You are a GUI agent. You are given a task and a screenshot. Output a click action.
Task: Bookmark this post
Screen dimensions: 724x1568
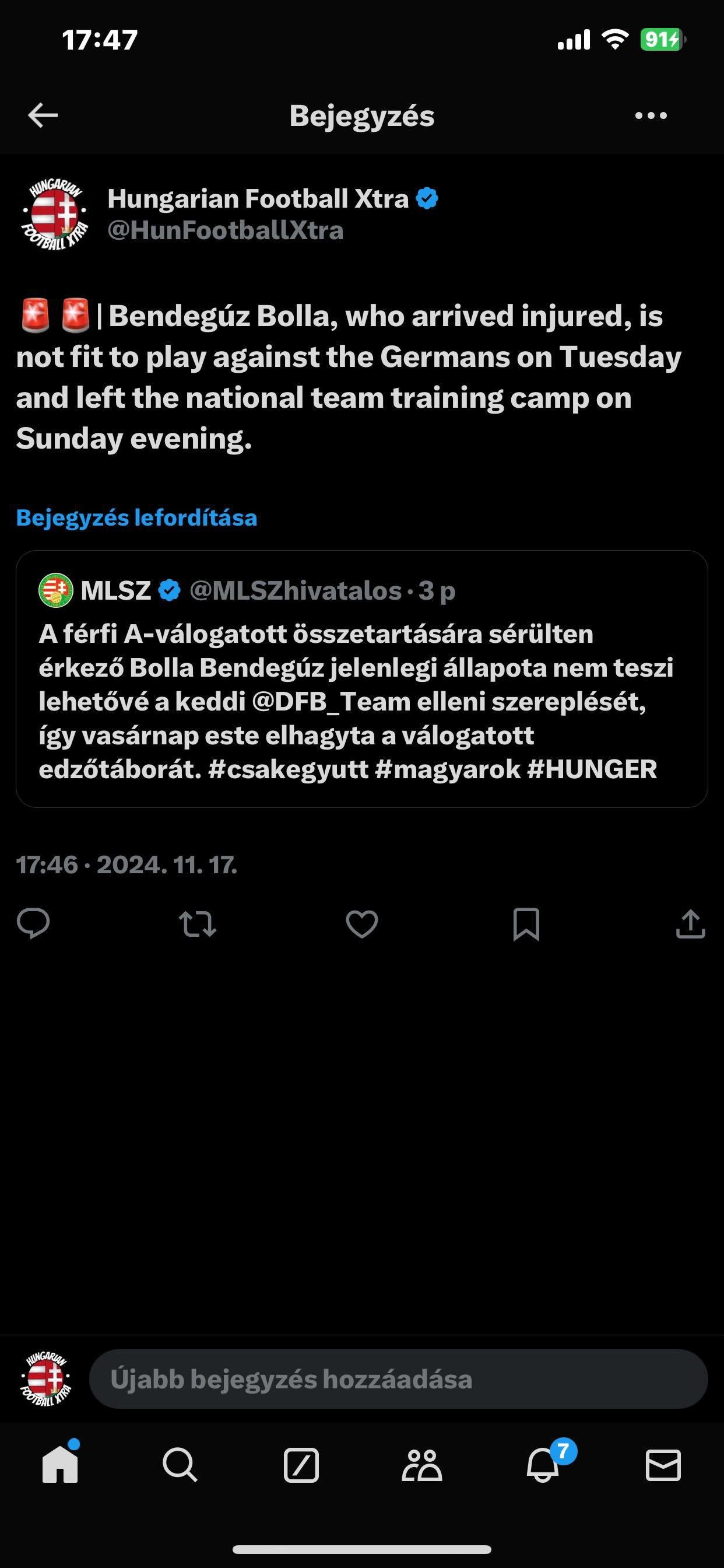526,924
